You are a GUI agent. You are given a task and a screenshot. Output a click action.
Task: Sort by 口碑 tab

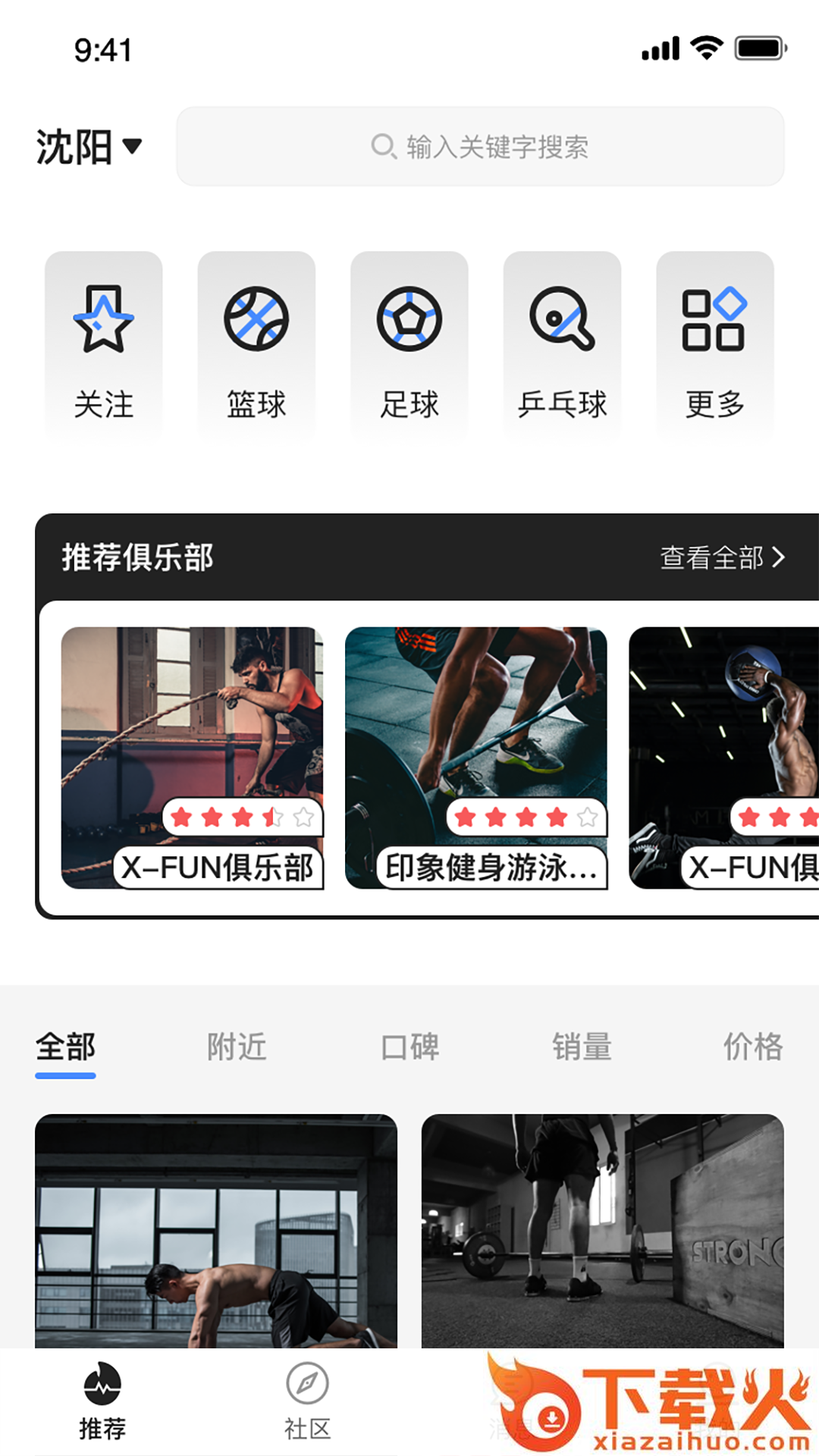(409, 1047)
